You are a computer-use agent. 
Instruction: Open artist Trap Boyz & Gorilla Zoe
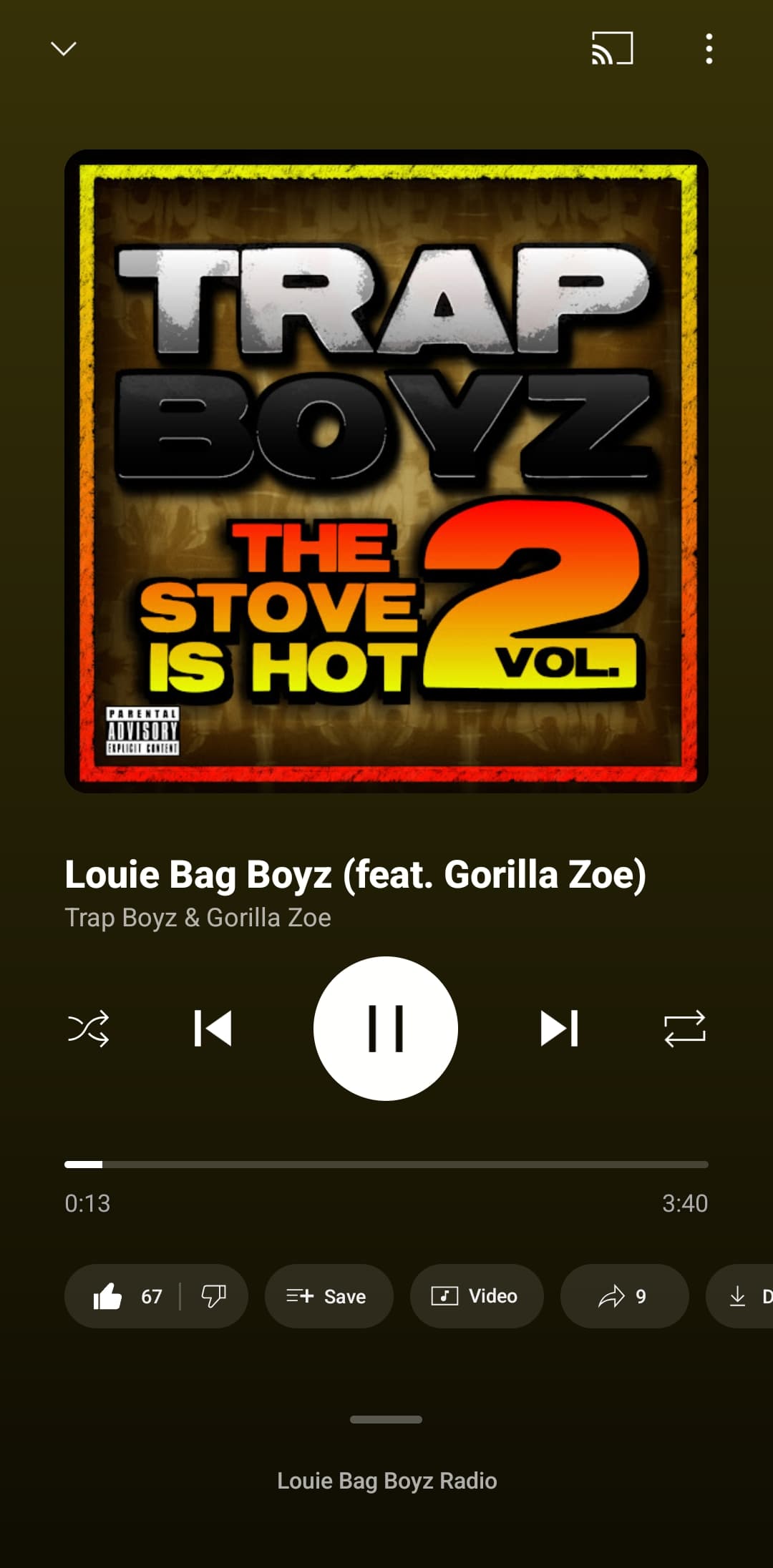[x=198, y=918]
